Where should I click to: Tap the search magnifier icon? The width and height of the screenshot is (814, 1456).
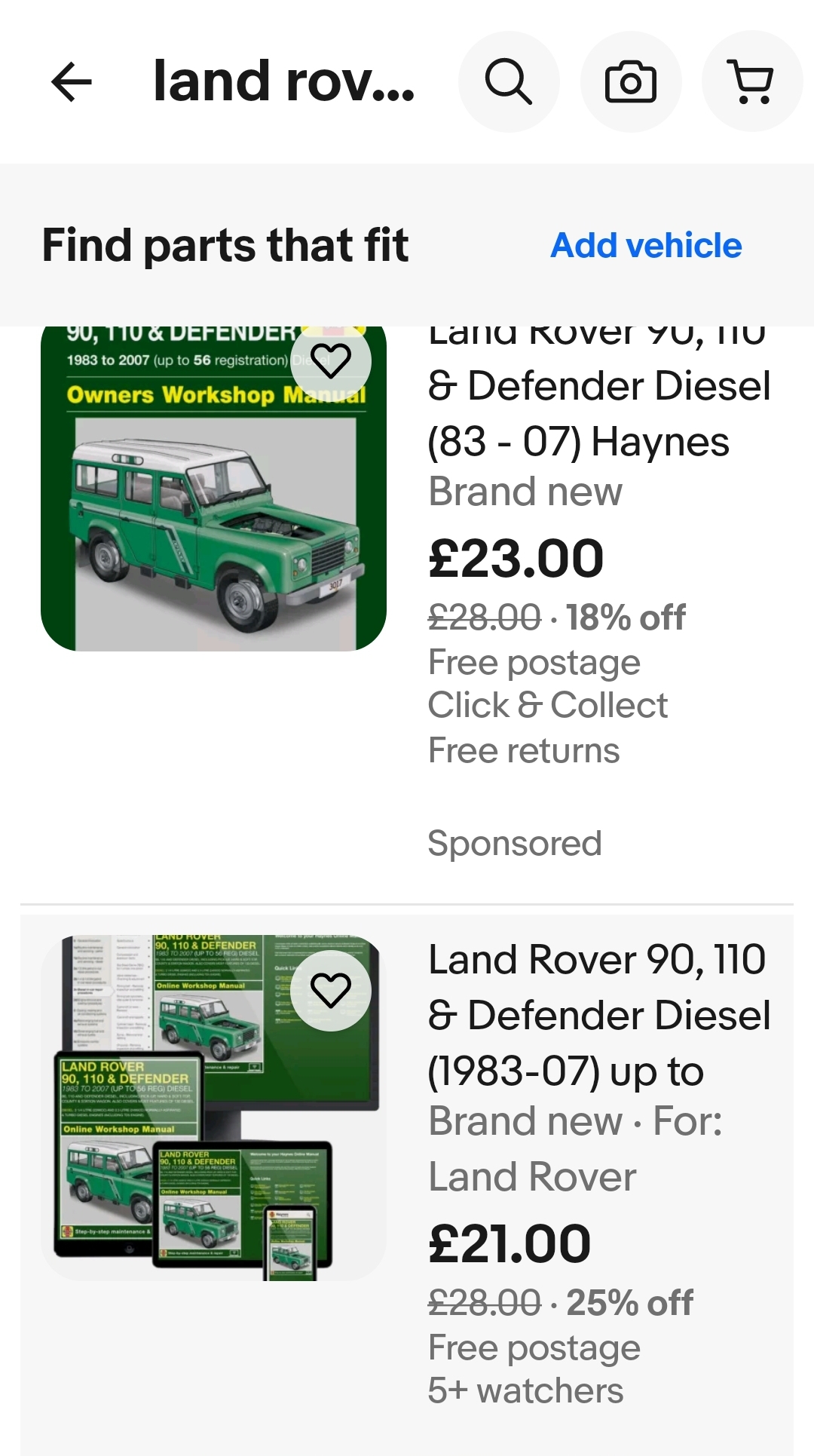pos(509,81)
